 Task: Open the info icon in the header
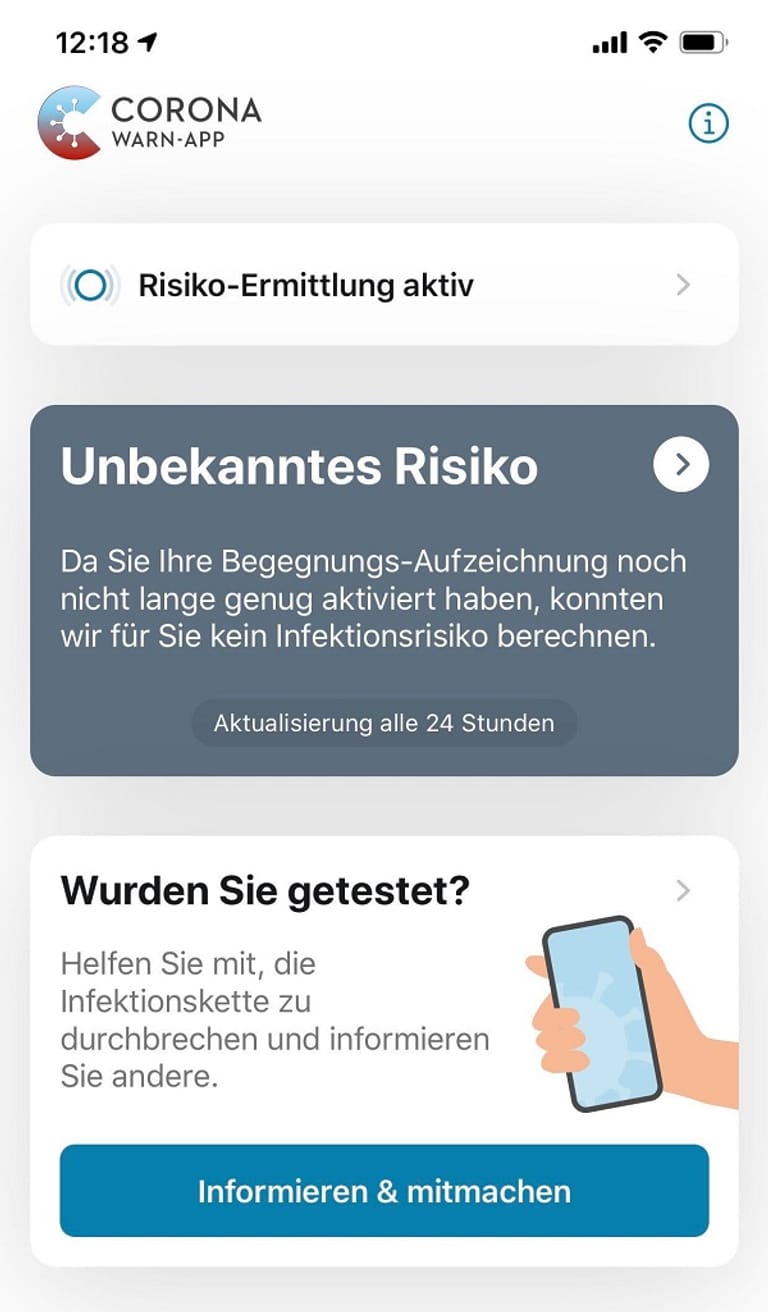709,123
